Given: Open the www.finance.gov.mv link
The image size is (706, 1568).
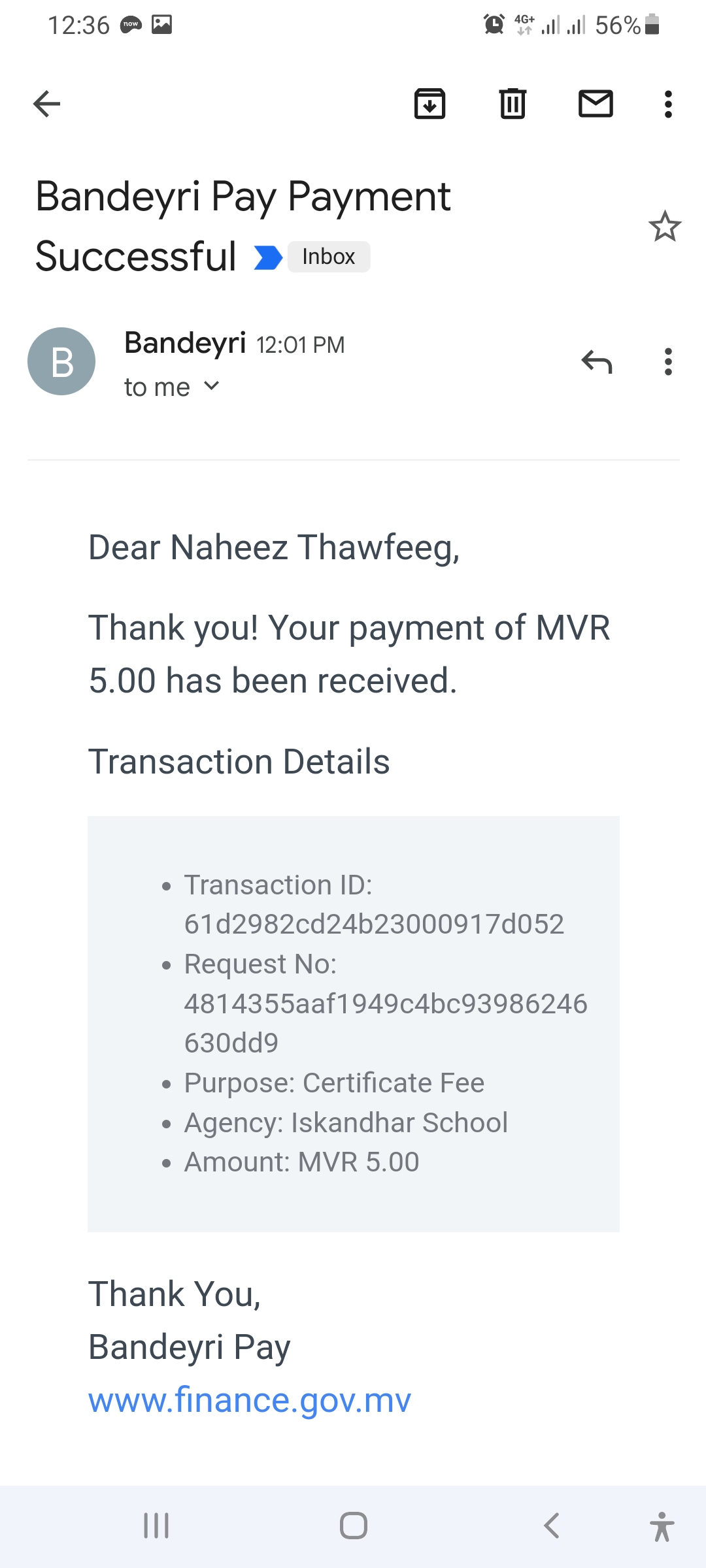Looking at the screenshot, I should [250, 1400].
